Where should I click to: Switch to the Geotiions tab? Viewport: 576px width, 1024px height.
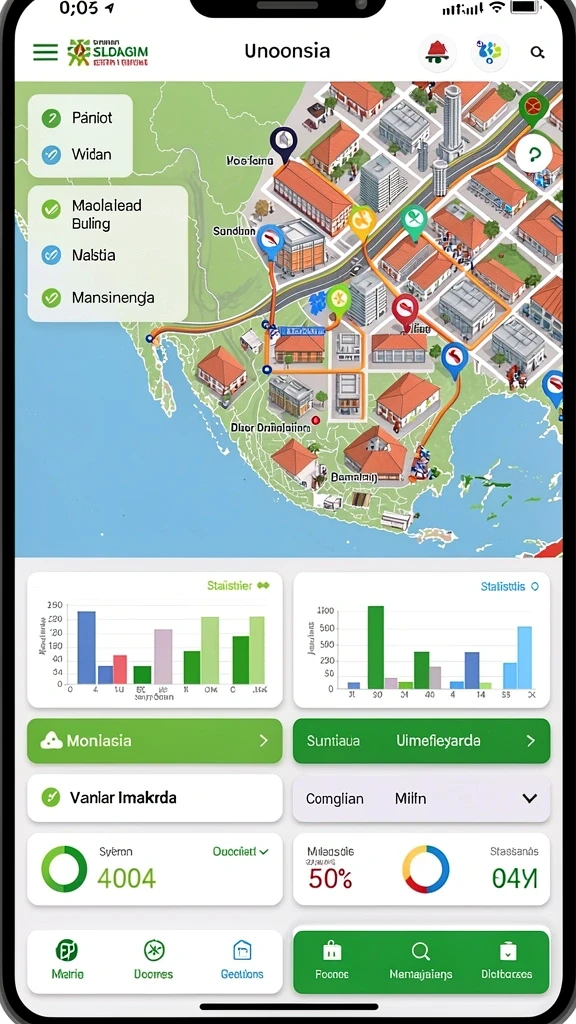242,959
